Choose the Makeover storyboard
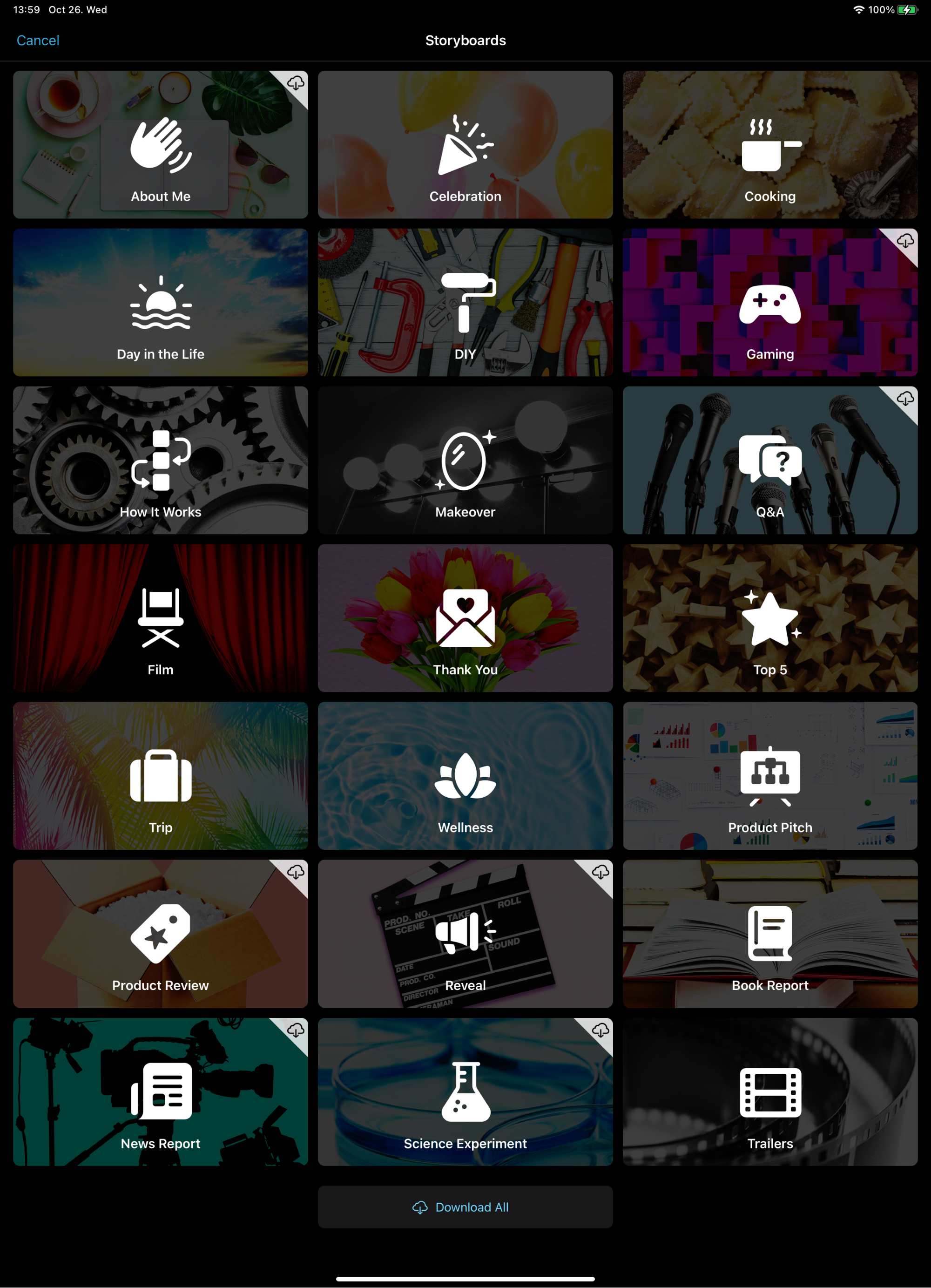This screenshot has width=931, height=1288. click(x=465, y=461)
